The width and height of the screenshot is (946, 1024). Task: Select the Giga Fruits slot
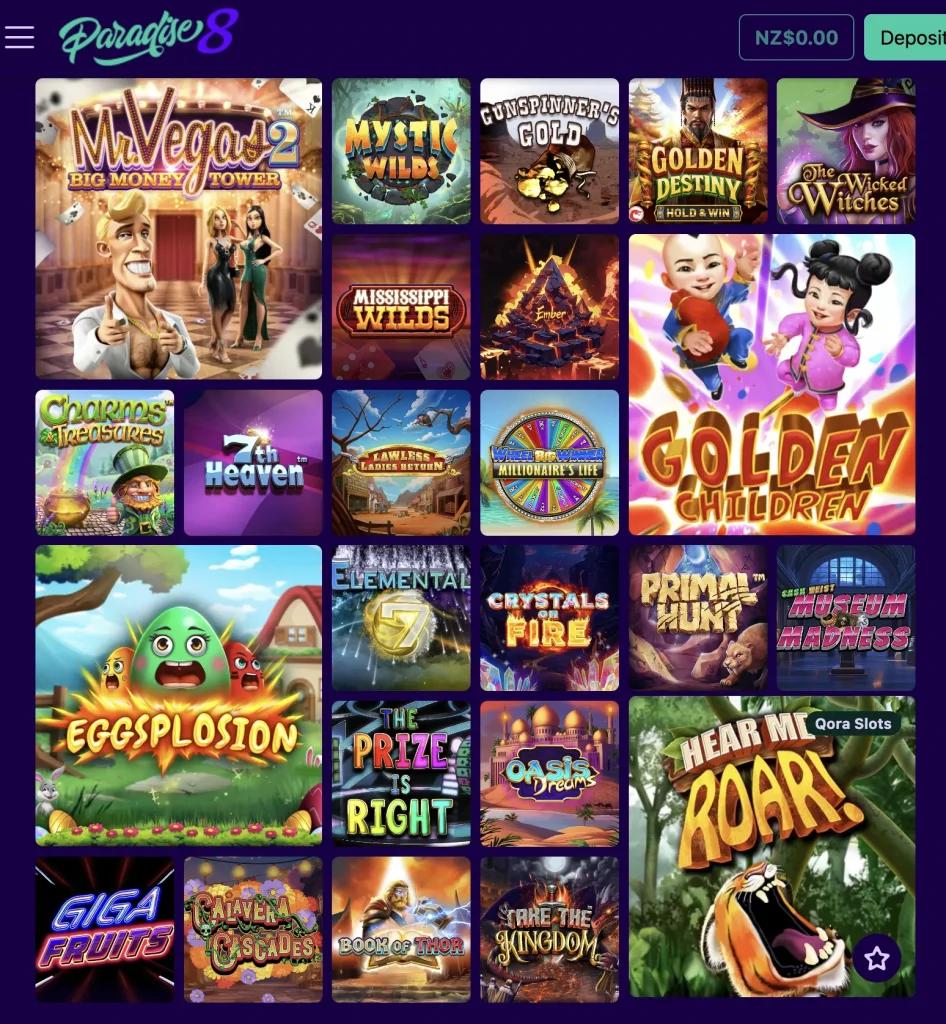click(104, 929)
